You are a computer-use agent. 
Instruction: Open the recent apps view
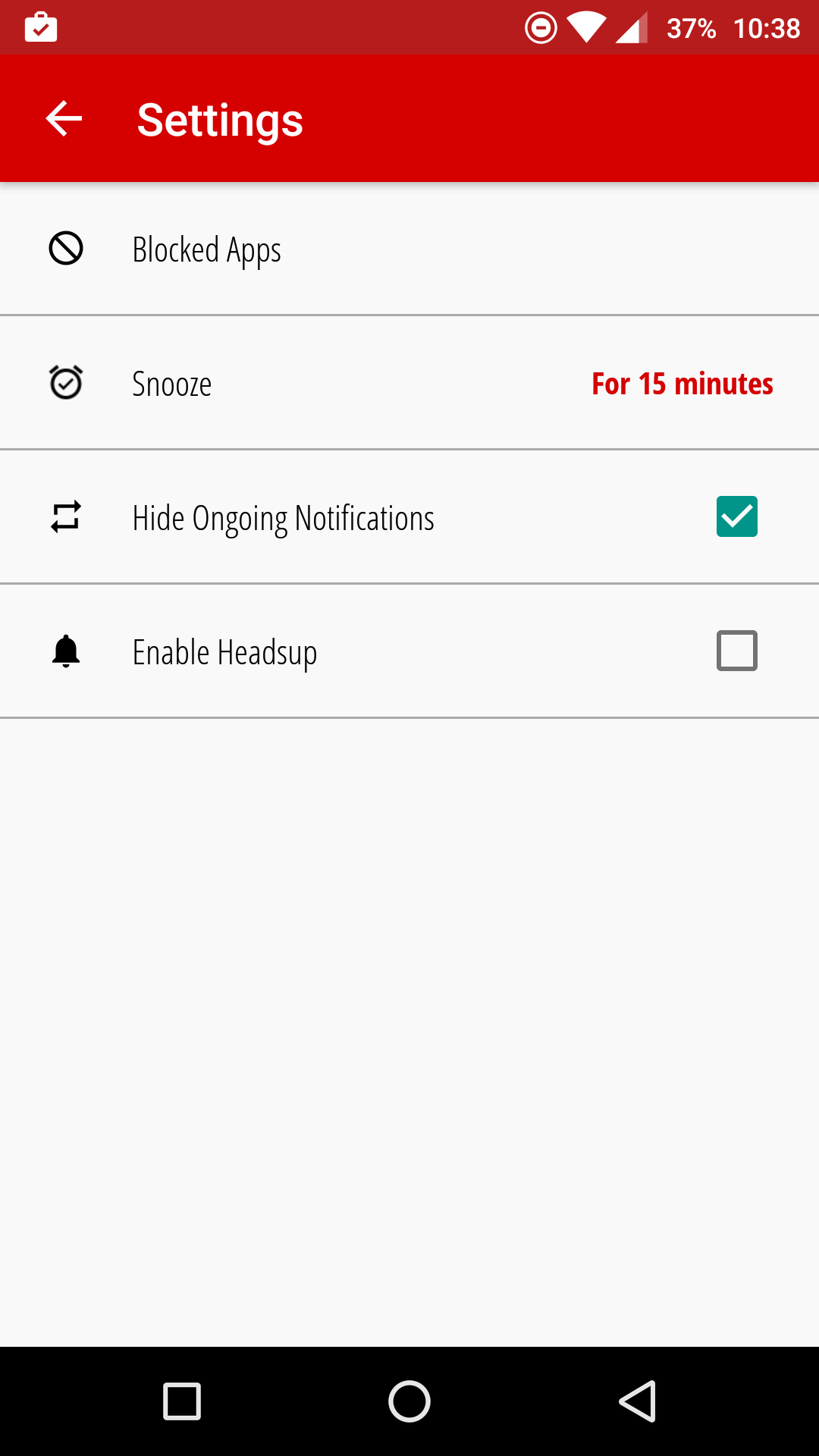pos(182,1401)
